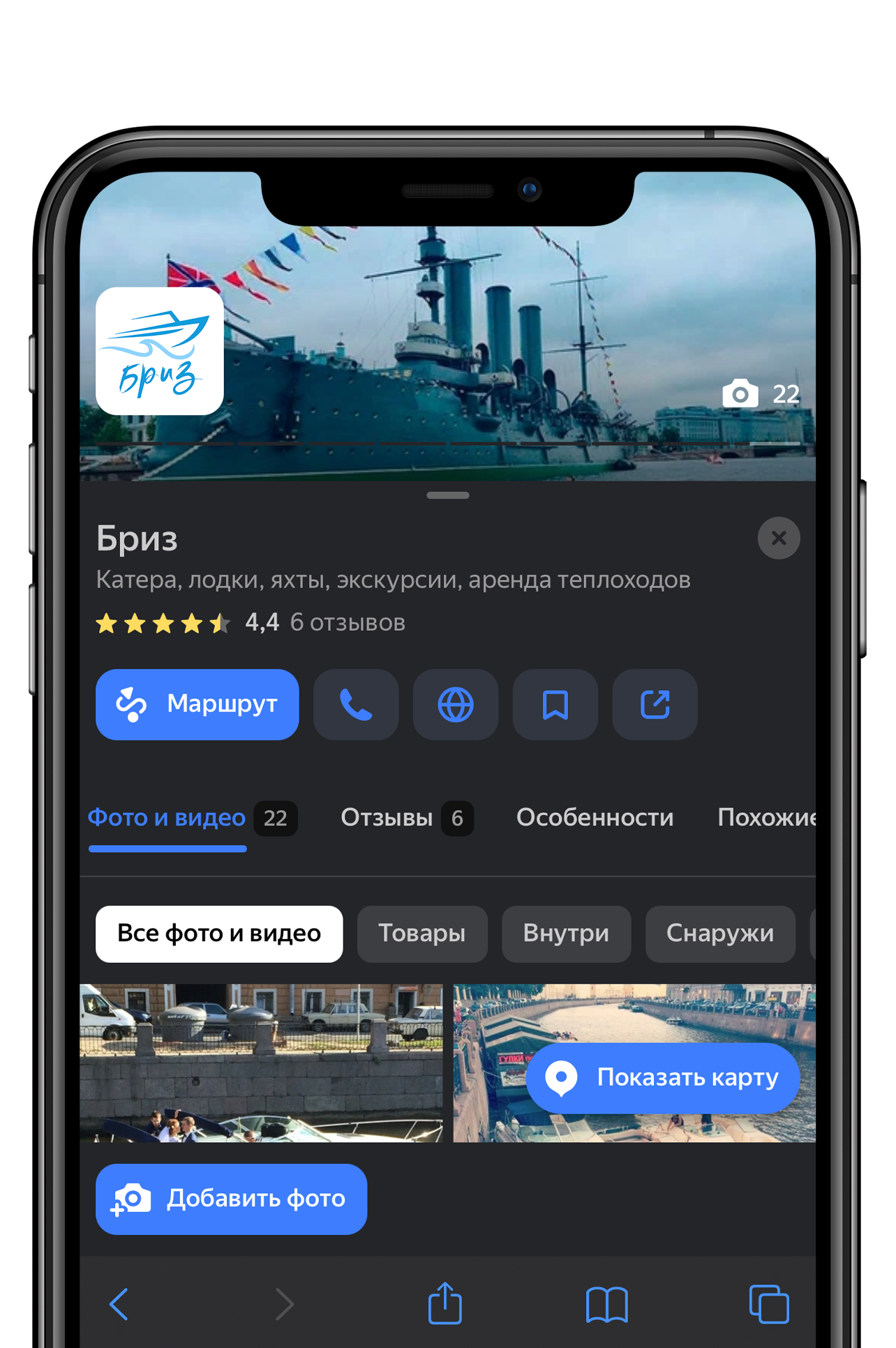Enable the Товары photo filter
The width and height of the screenshot is (896, 1348).
point(422,934)
